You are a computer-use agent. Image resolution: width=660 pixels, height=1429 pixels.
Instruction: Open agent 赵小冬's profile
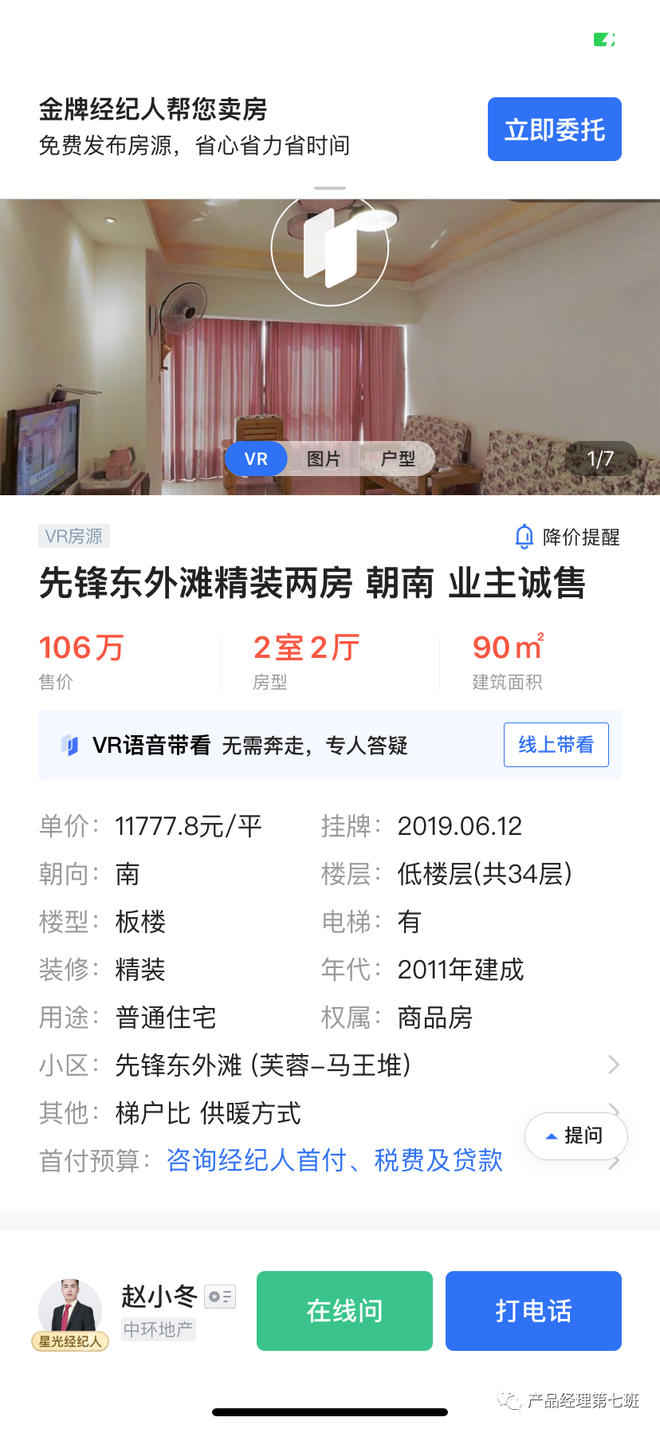click(x=70, y=1308)
